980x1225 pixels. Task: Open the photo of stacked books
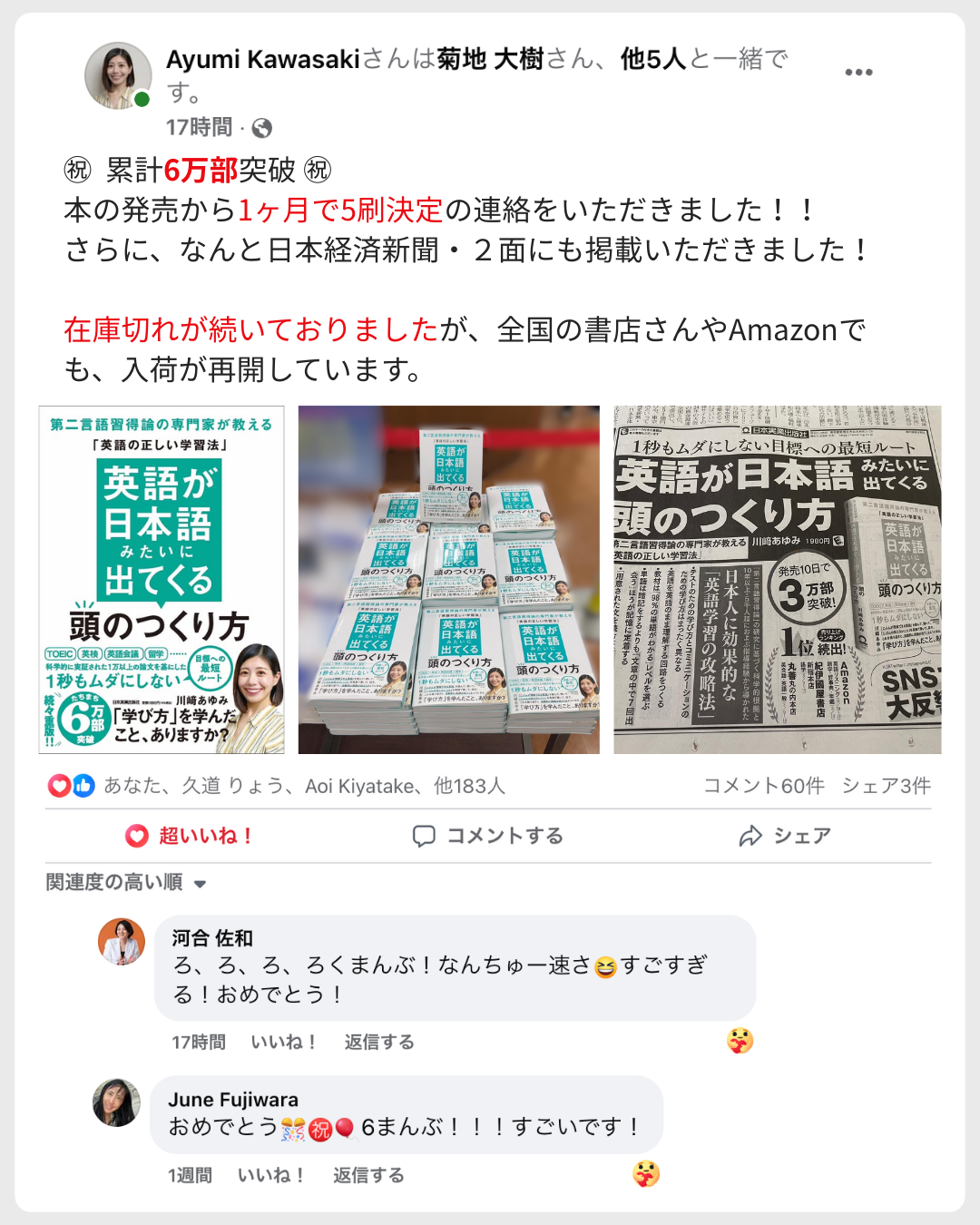click(x=449, y=579)
